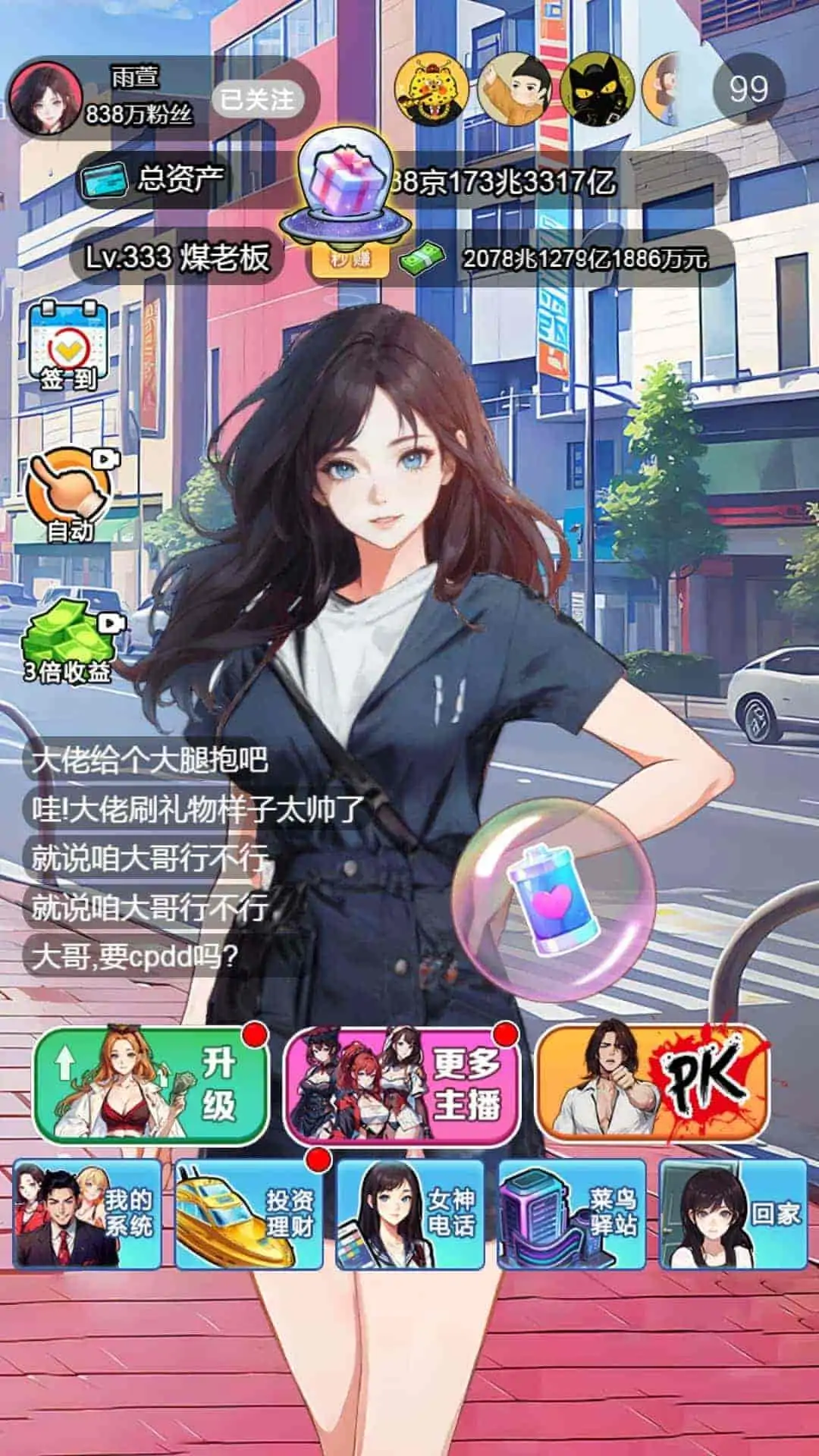Pop the floating battery bubble
This screenshot has height=1456, width=819.
coord(554,902)
